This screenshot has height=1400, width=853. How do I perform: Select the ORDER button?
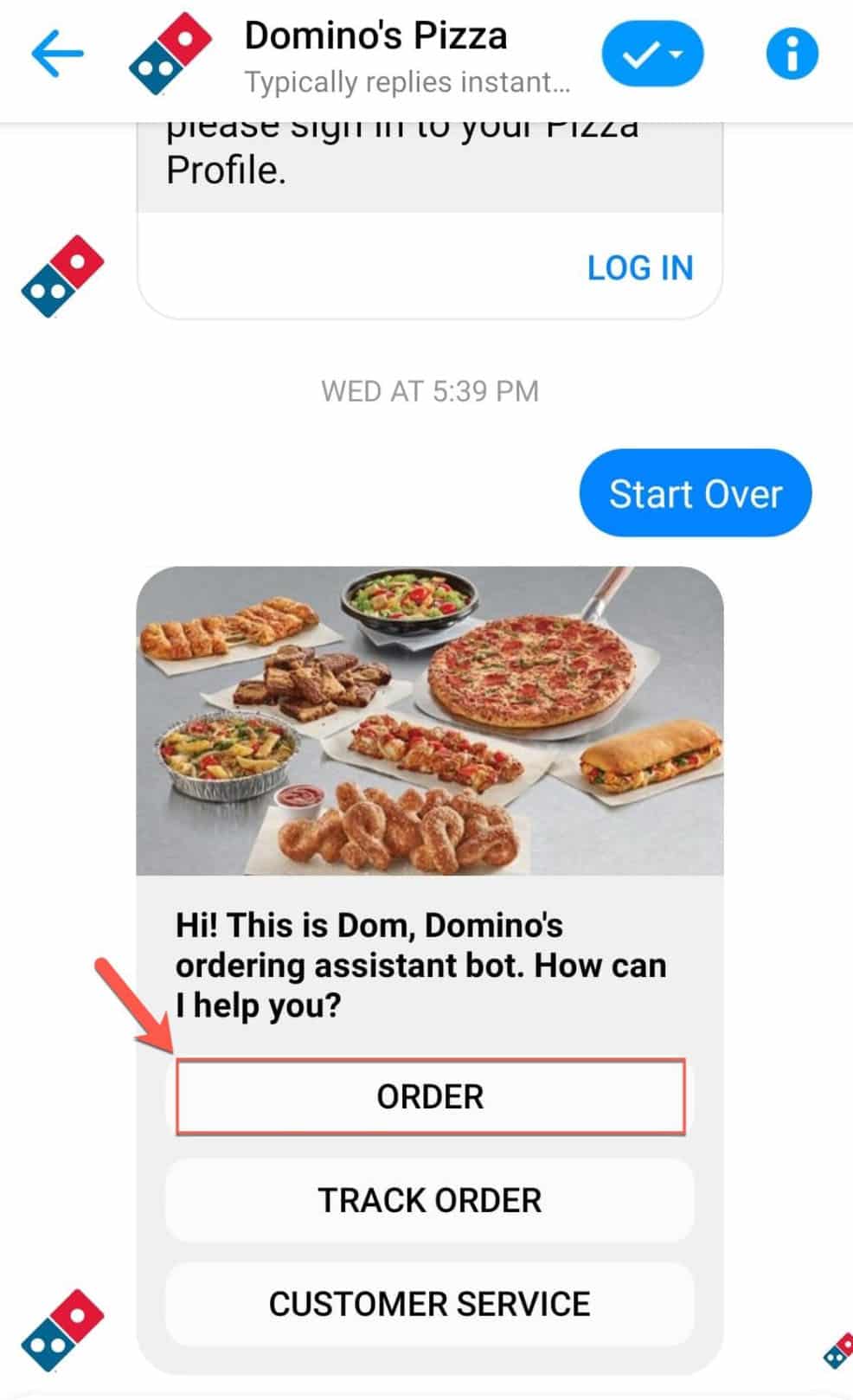click(x=430, y=1096)
